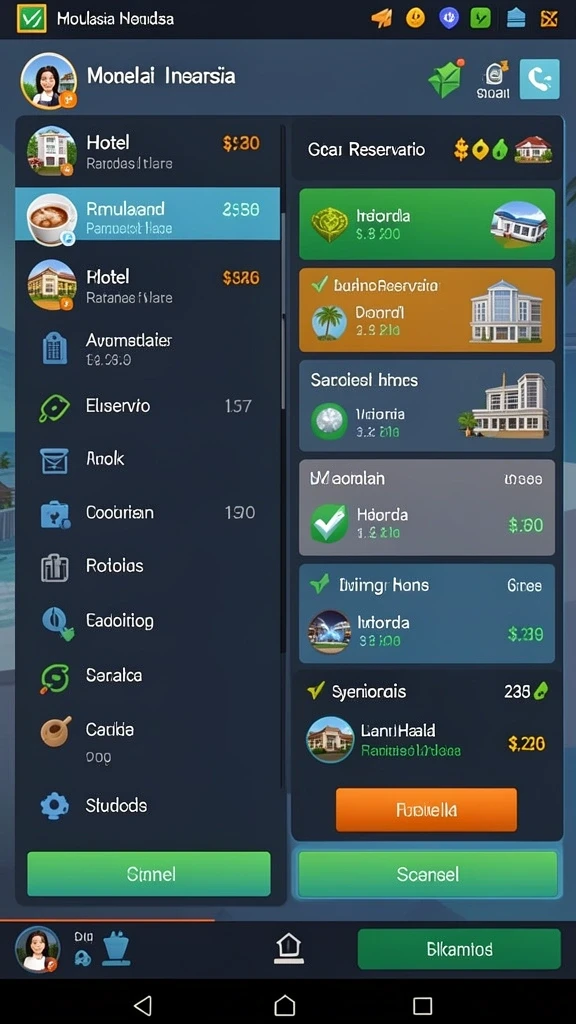Open the Studods settings gear row
The height and width of the screenshot is (1024, 576).
148,805
